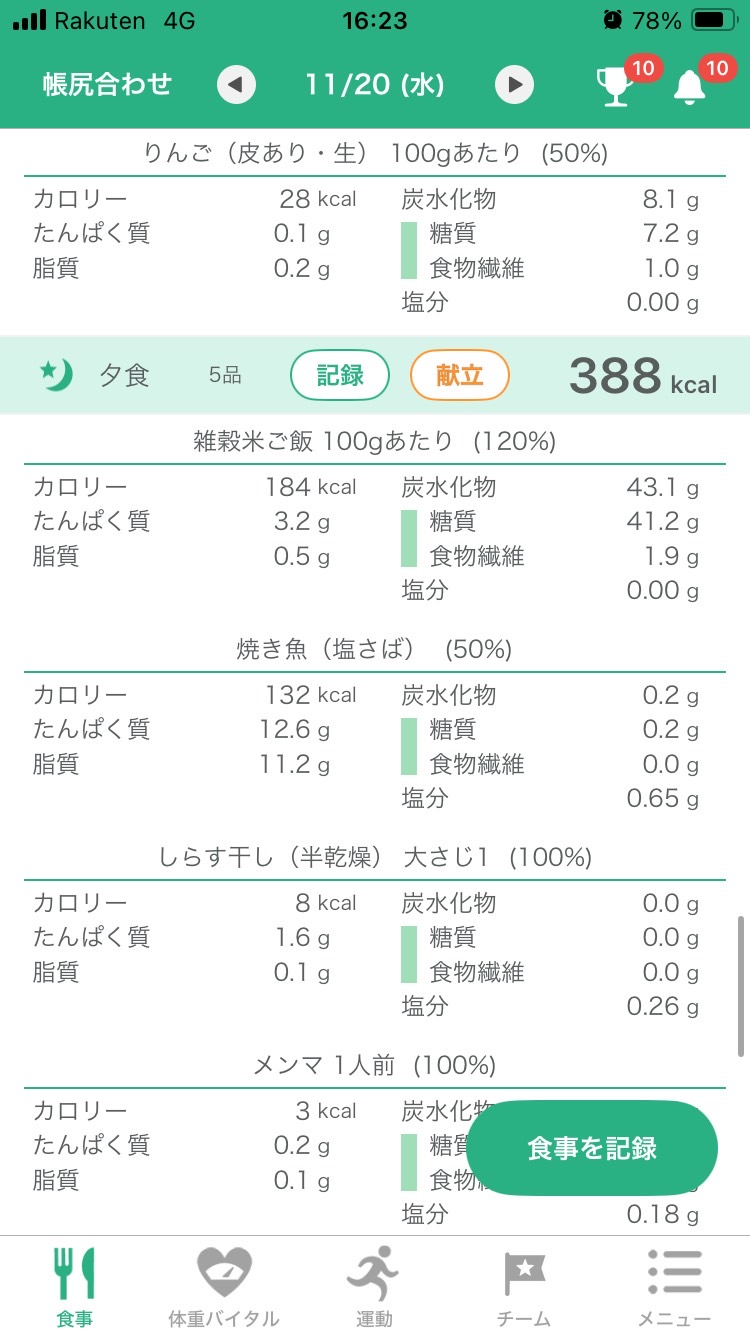Tap the 食事を記録 floating button
The image size is (750, 1334).
coord(592,1148)
